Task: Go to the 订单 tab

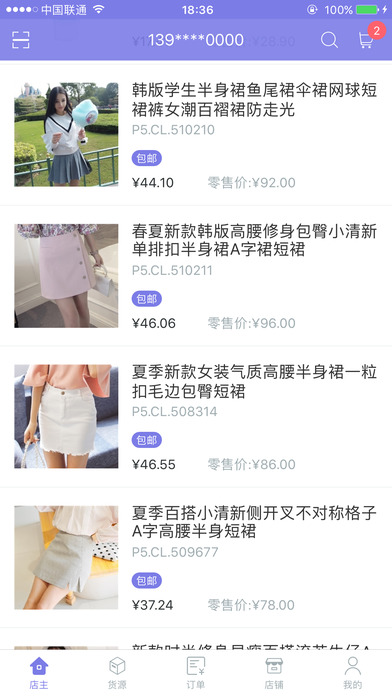Action: (x=196, y=673)
